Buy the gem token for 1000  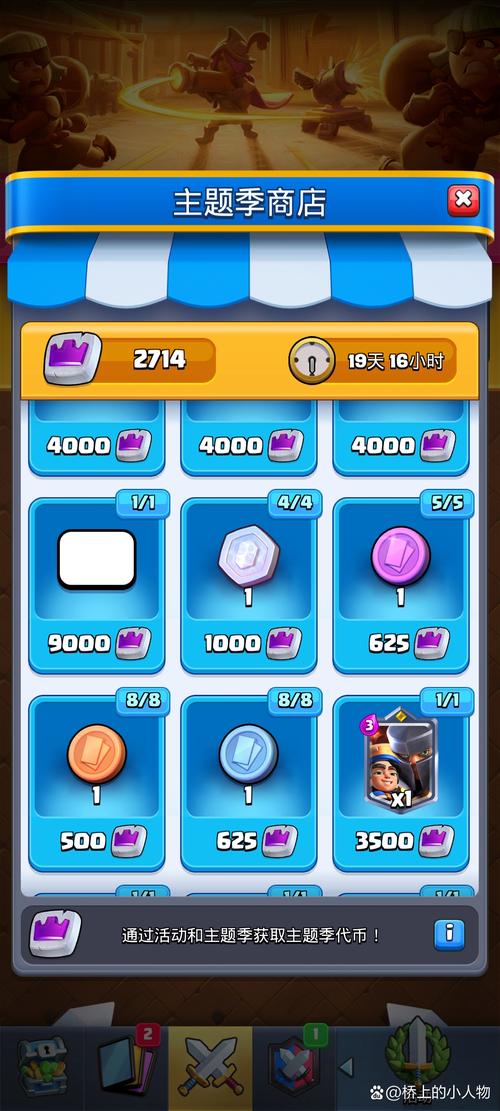249,586
